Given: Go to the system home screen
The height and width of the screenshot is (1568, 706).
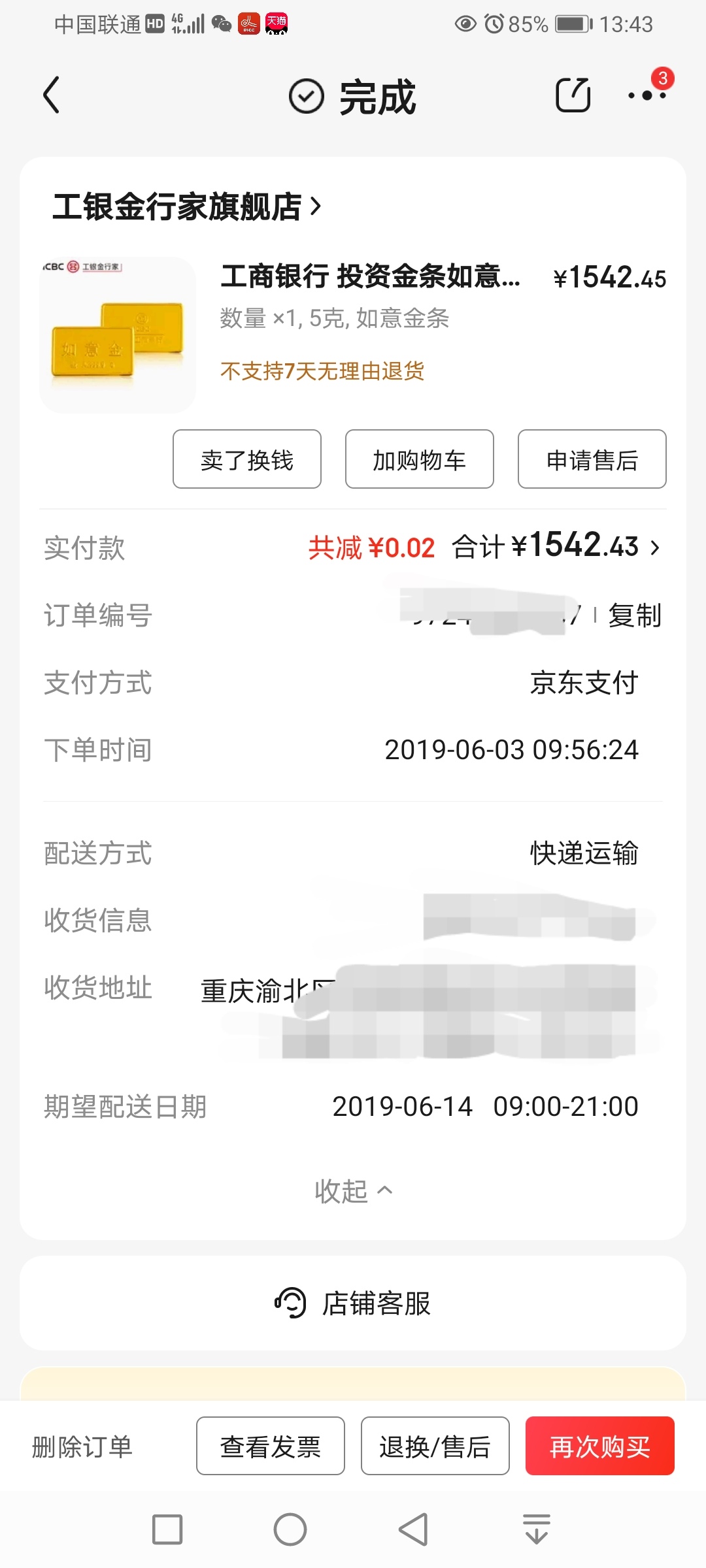Looking at the screenshot, I should click(x=290, y=1529).
